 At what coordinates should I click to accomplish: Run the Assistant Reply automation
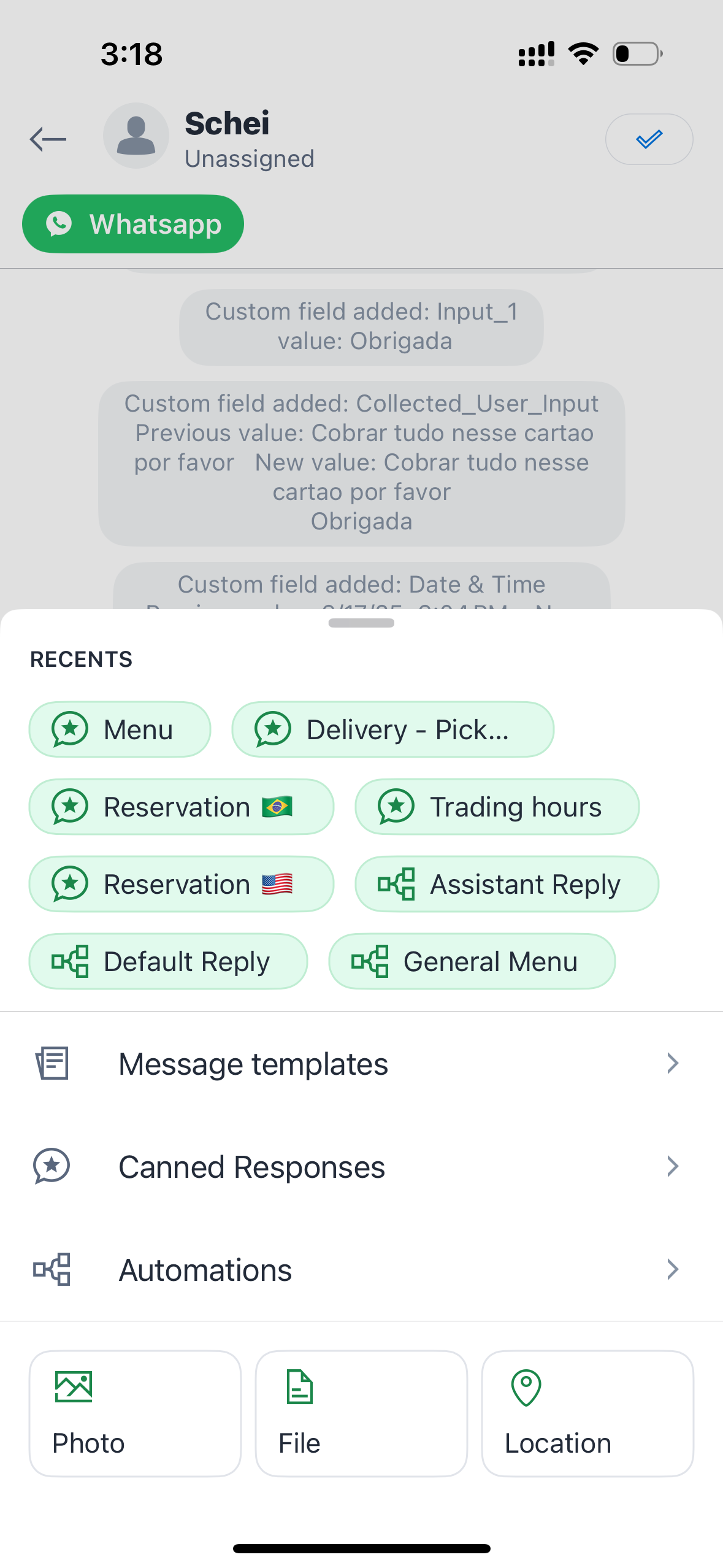coord(507,884)
